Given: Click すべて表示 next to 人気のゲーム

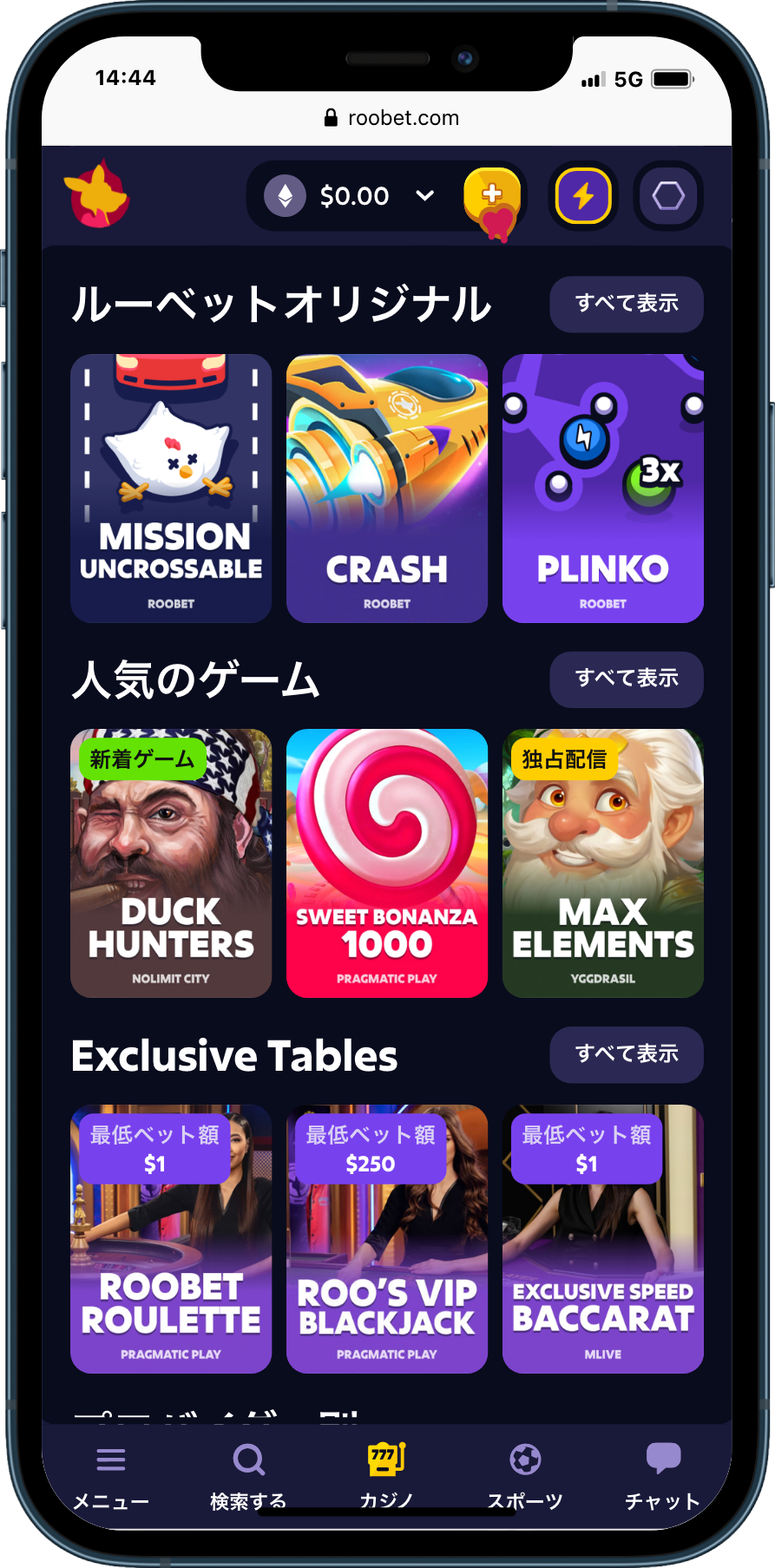Looking at the screenshot, I should [627, 679].
